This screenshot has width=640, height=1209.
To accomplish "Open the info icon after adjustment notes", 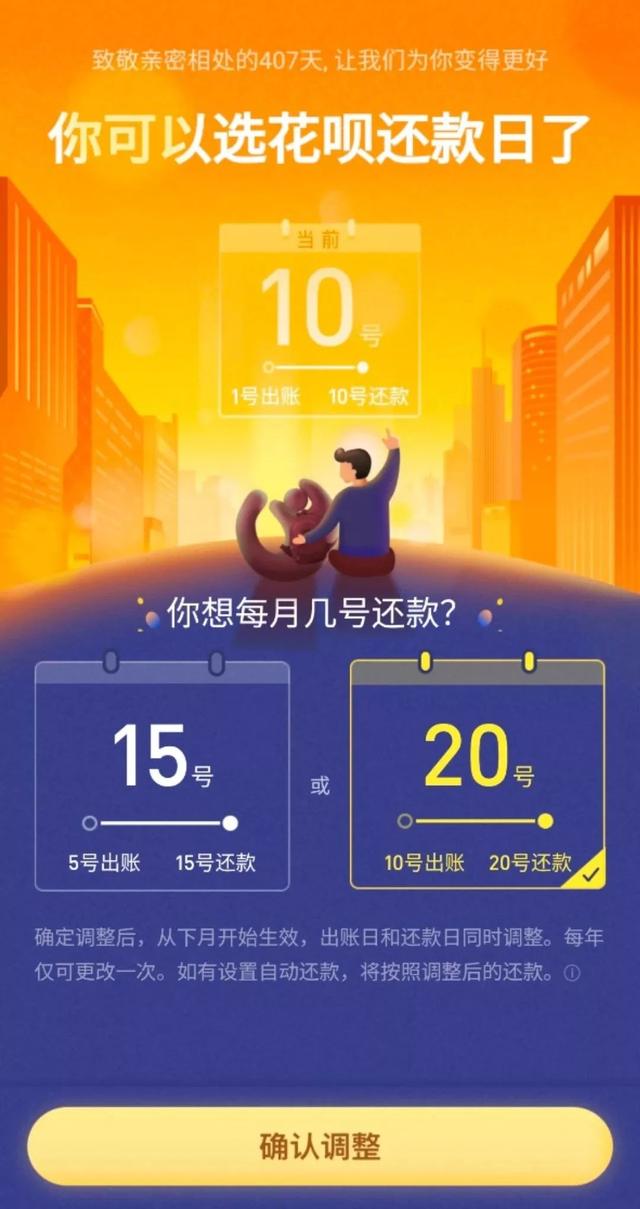I will click(572, 972).
